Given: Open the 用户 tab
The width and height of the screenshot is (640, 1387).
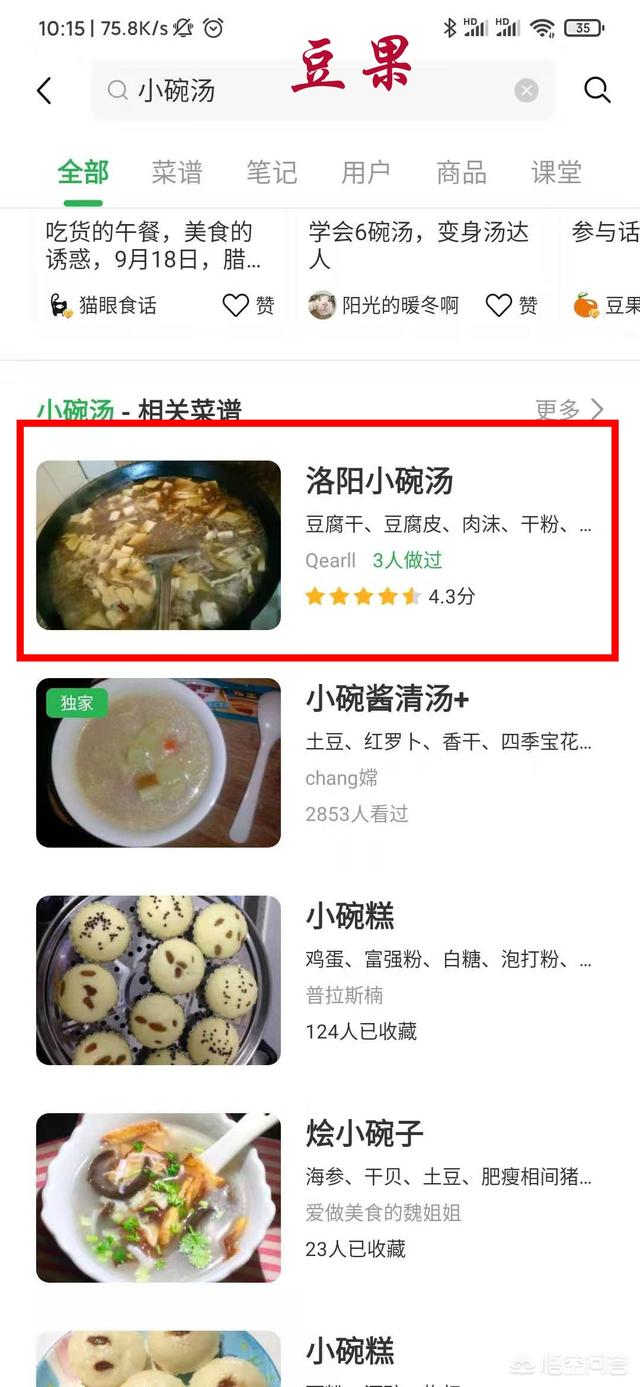Looking at the screenshot, I should 366,172.
